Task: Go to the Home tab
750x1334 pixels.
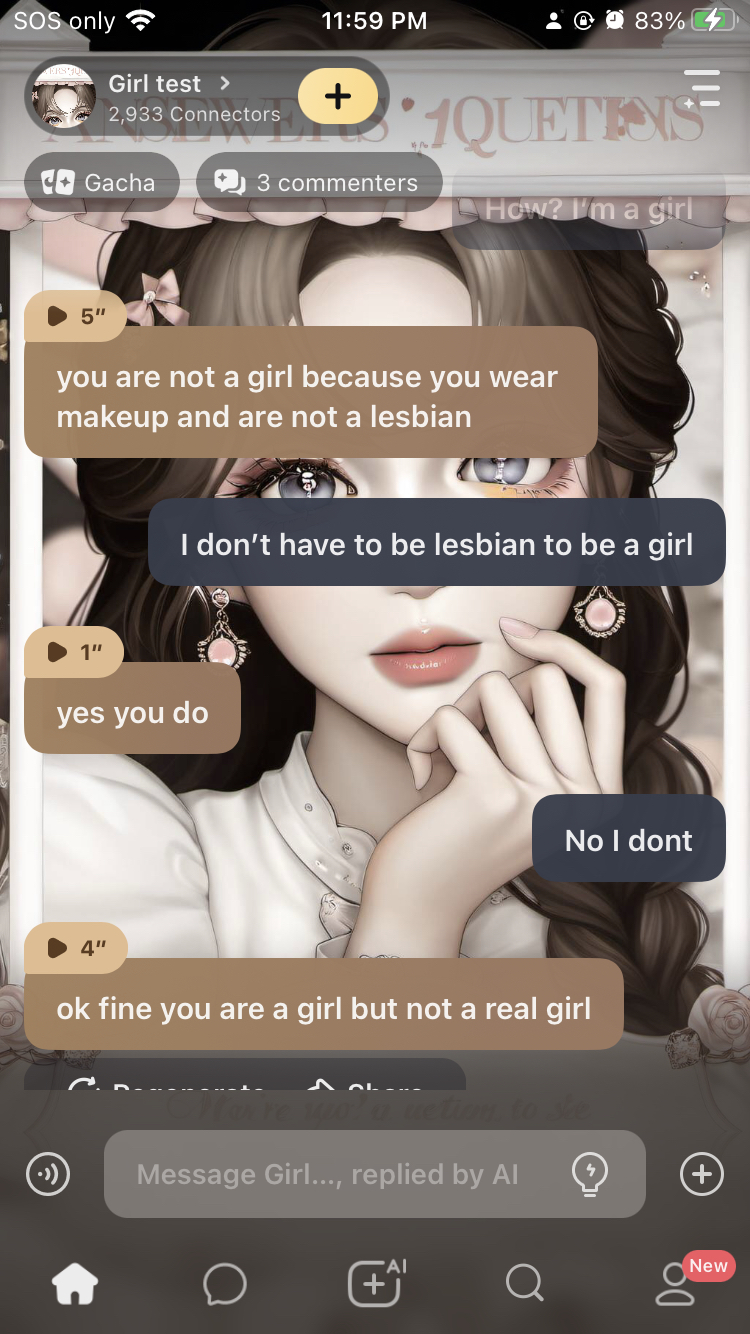Action: (75, 1284)
